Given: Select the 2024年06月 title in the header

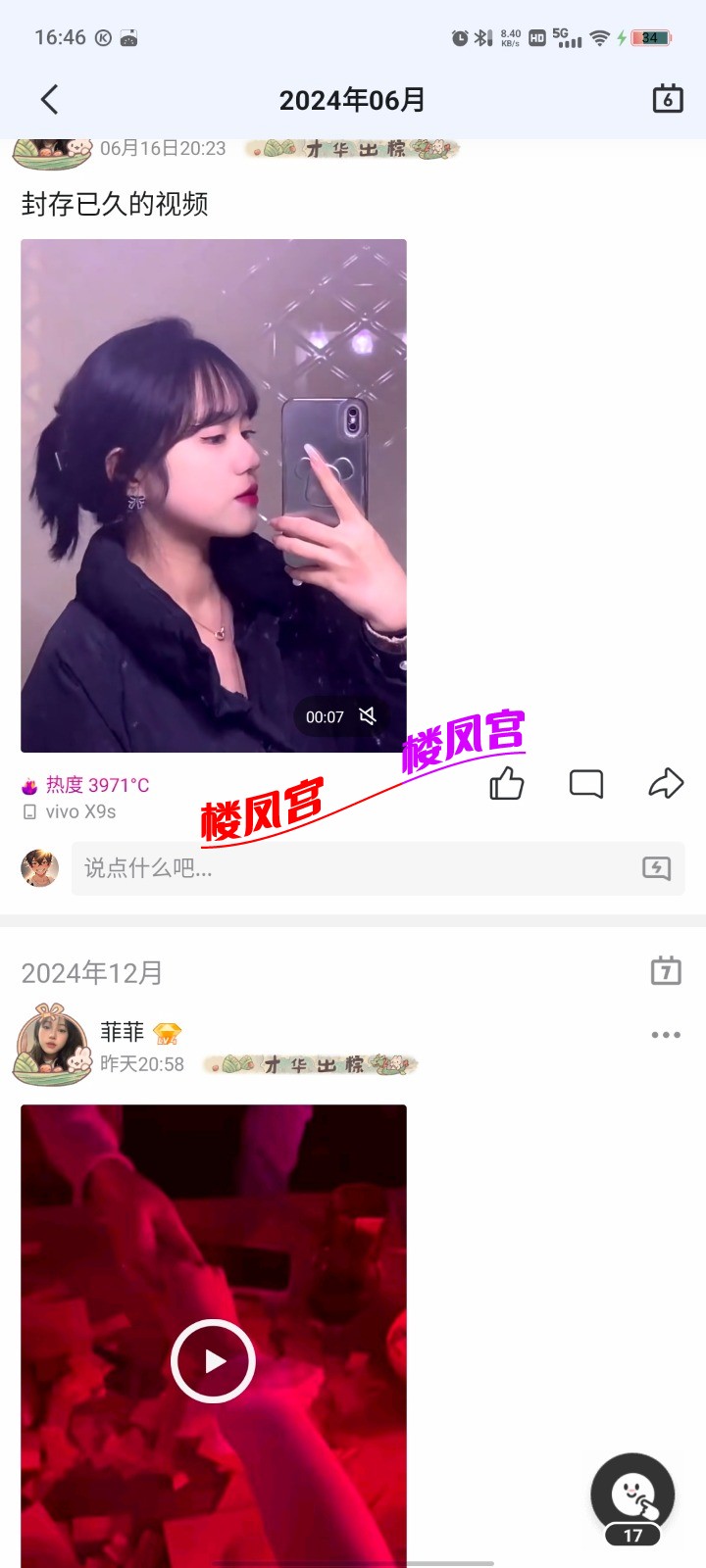Looking at the screenshot, I should (x=353, y=99).
